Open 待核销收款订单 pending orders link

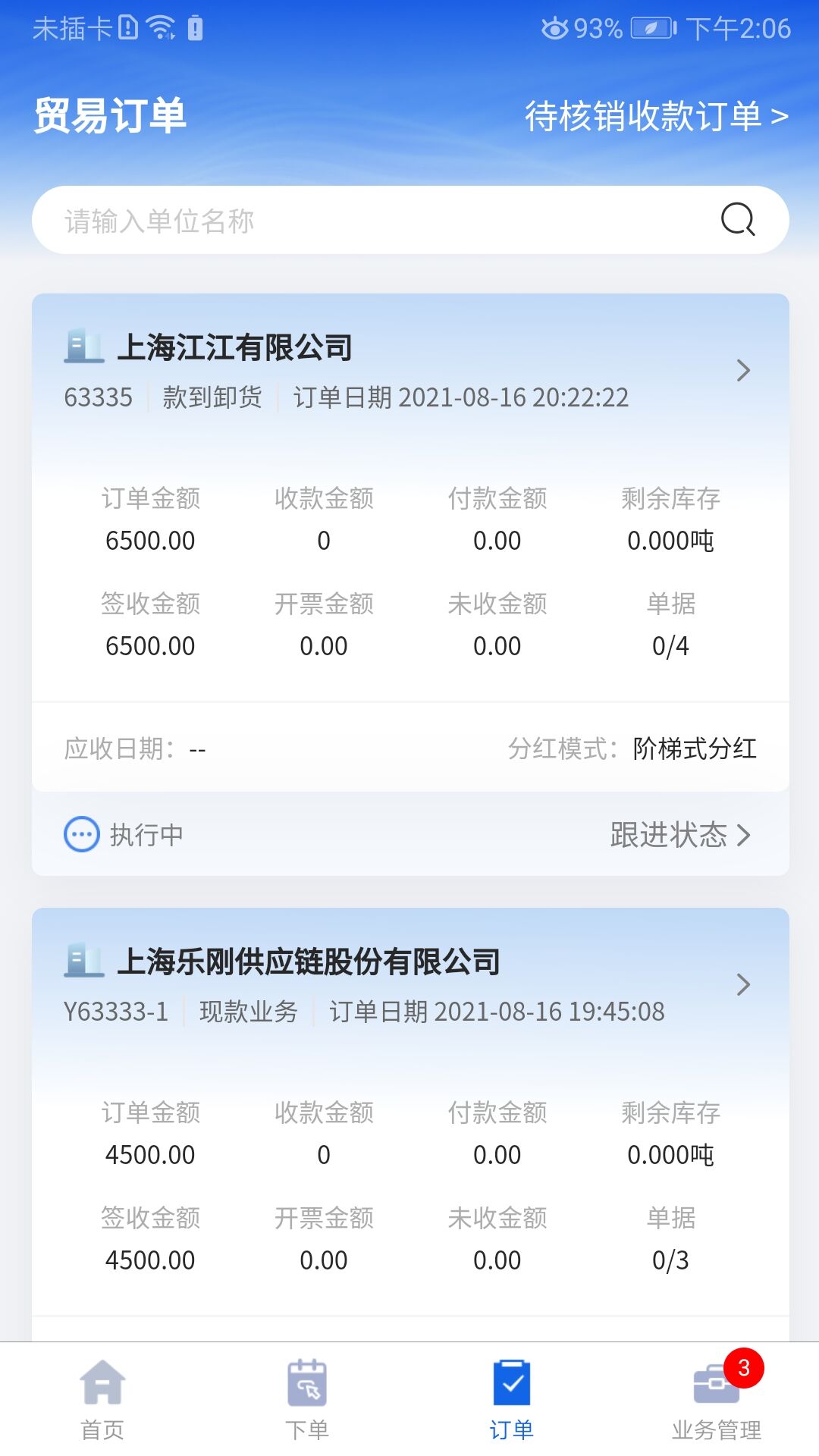[652, 114]
